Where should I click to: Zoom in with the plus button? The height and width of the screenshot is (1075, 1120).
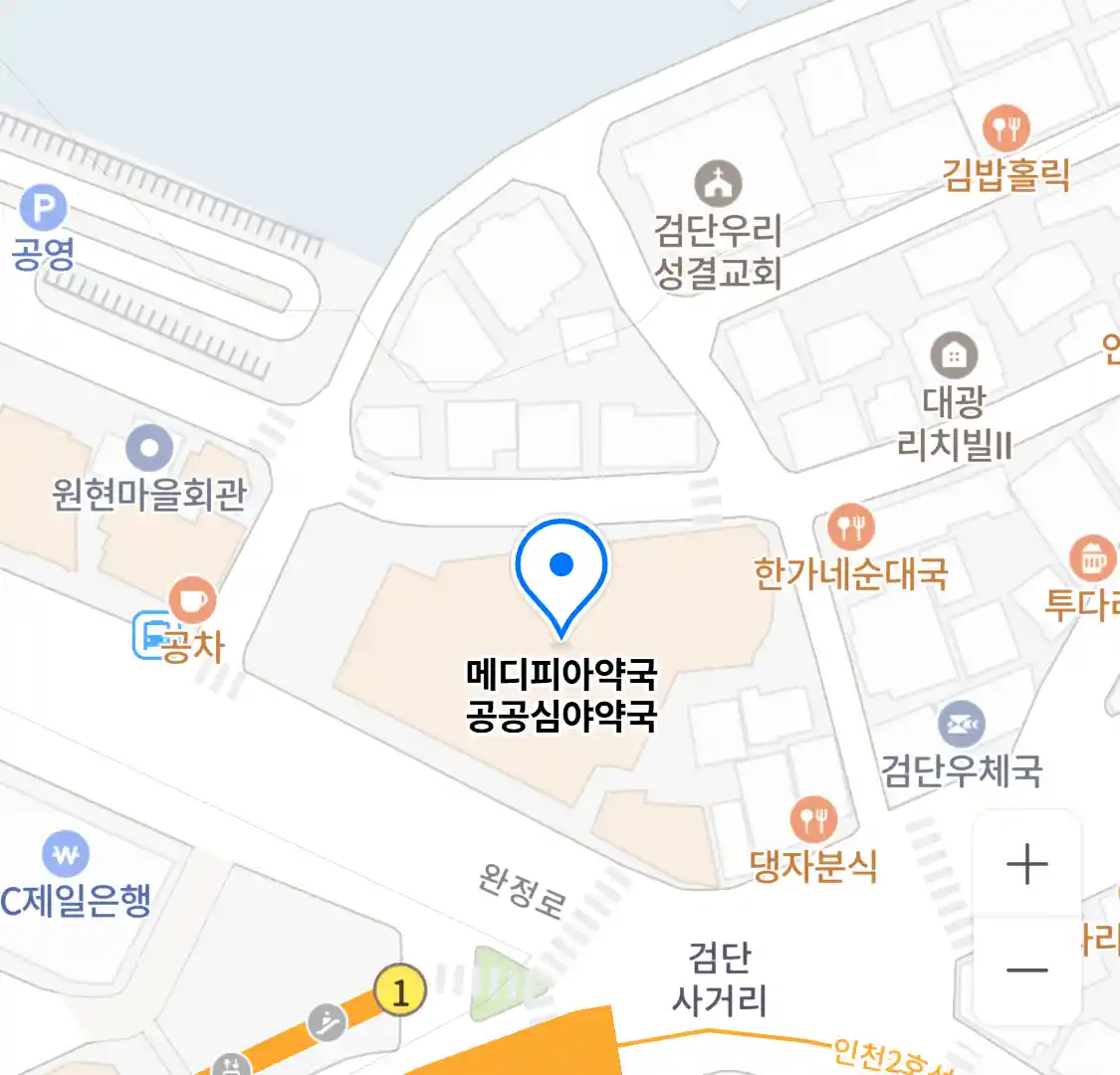(x=1026, y=864)
